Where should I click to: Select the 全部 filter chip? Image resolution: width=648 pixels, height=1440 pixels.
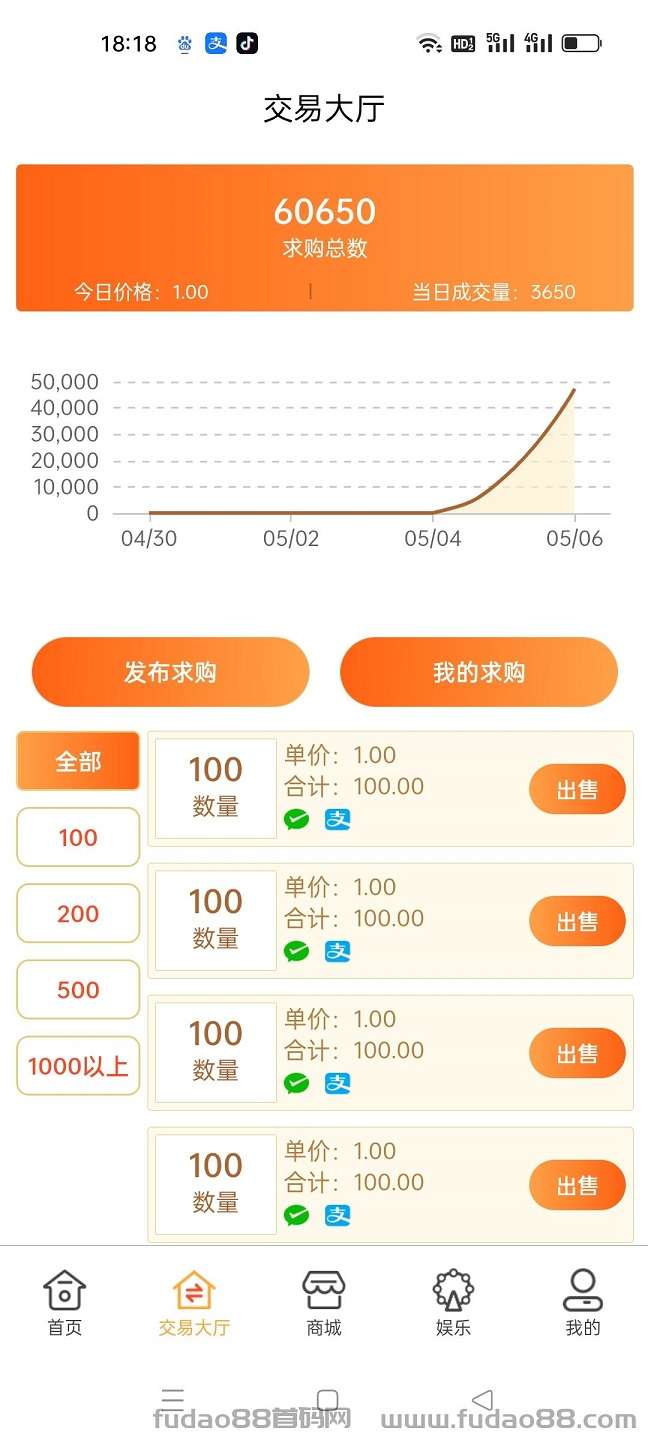(x=78, y=761)
